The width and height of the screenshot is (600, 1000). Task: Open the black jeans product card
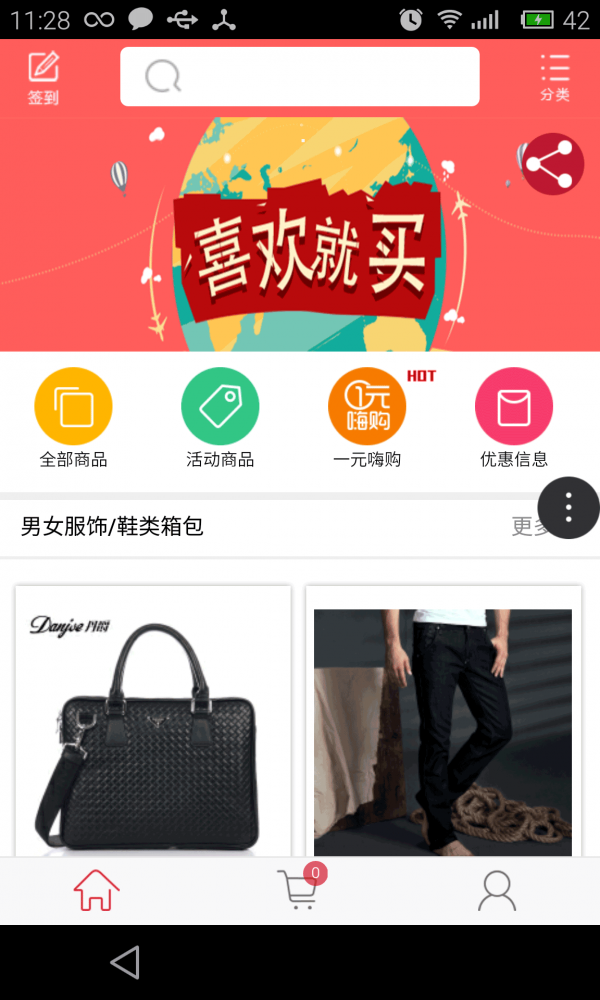[x=443, y=725]
